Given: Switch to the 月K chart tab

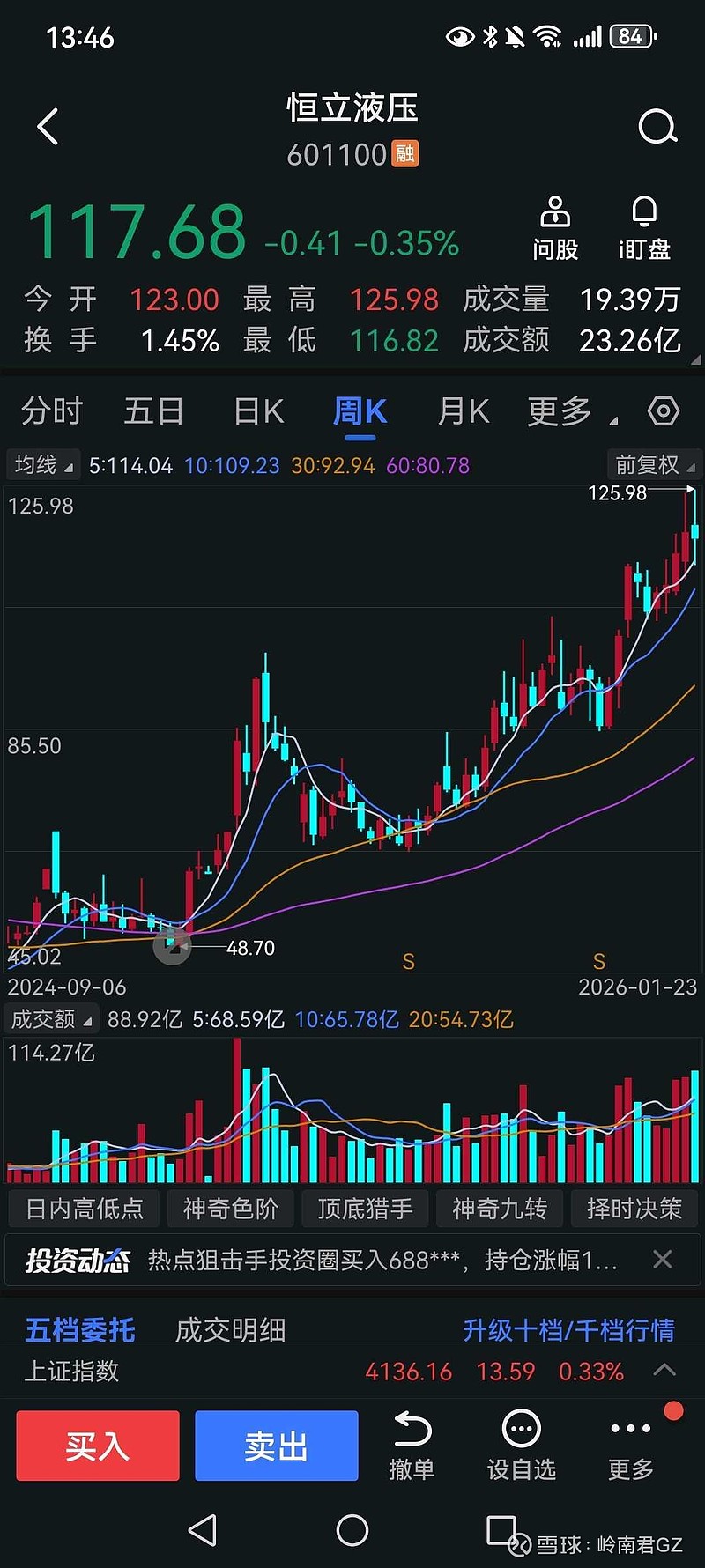Looking at the screenshot, I should [464, 411].
